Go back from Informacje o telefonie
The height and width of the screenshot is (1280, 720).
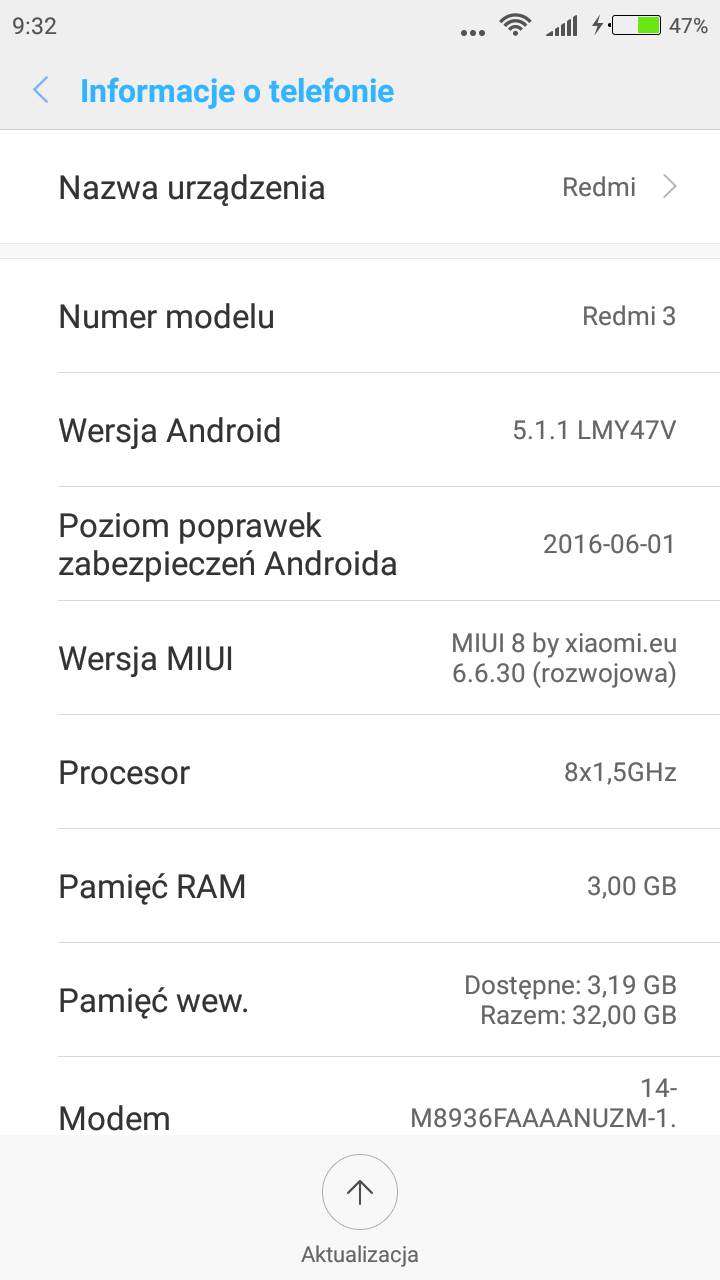point(41,91)
